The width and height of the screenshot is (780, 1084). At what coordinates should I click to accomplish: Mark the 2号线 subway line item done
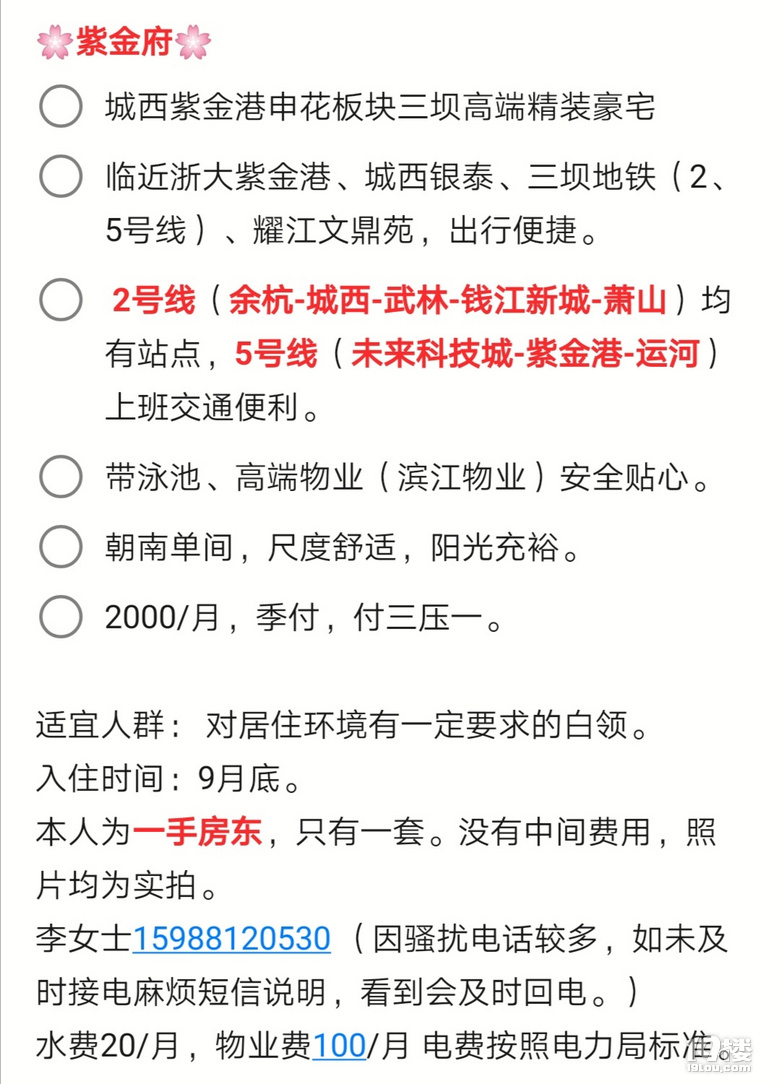point(61,299)
